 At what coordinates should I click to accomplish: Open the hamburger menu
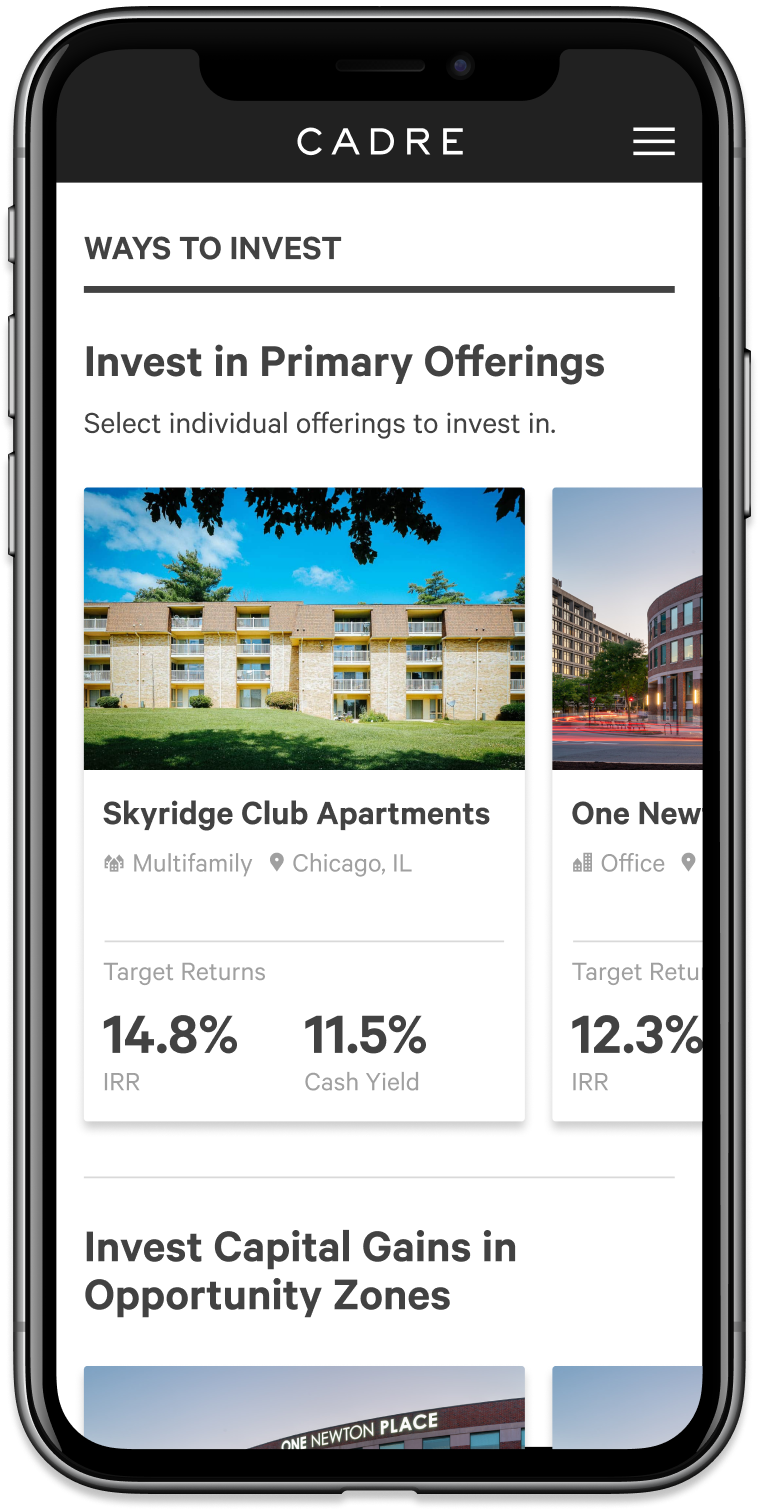(x=653, y=142)
